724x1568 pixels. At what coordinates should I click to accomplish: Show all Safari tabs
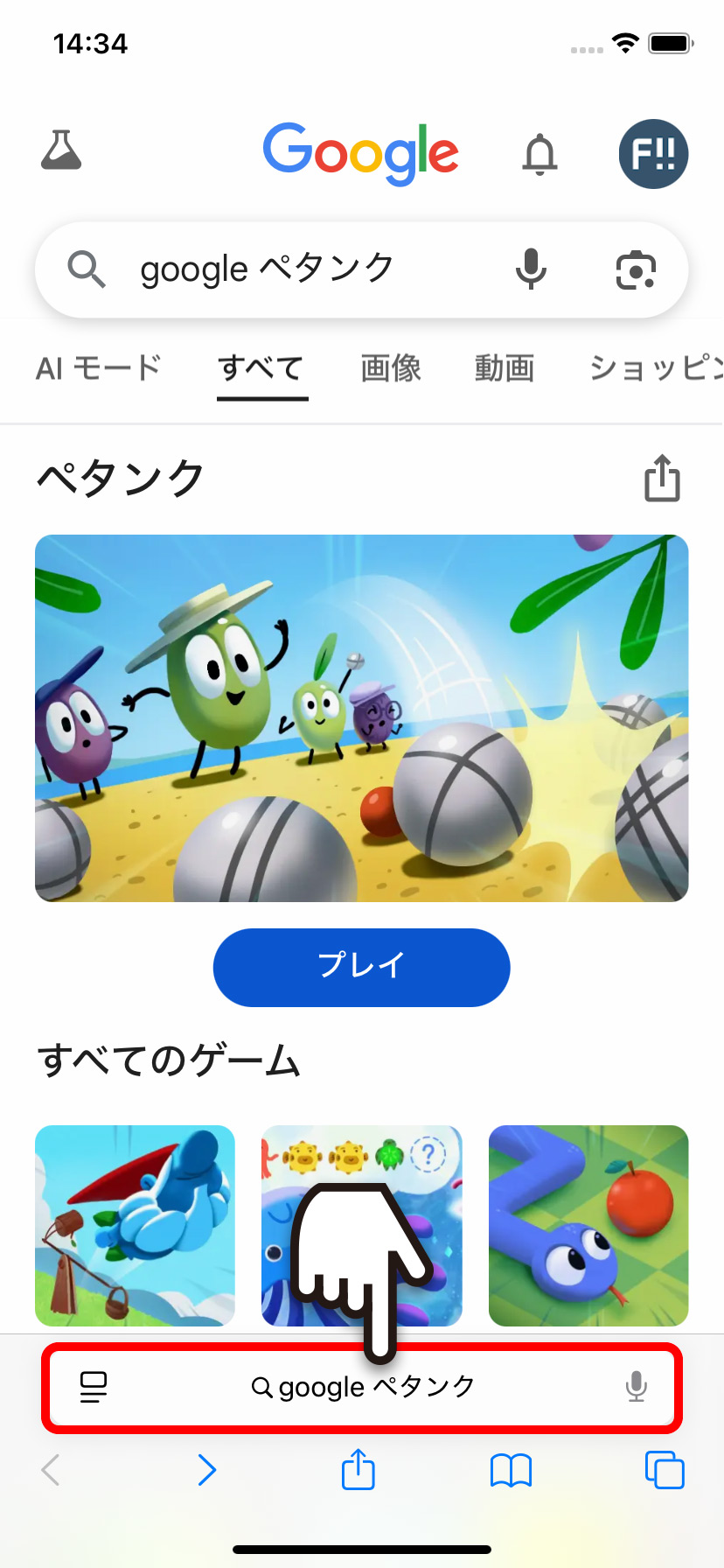click(x=664, y=1470)
